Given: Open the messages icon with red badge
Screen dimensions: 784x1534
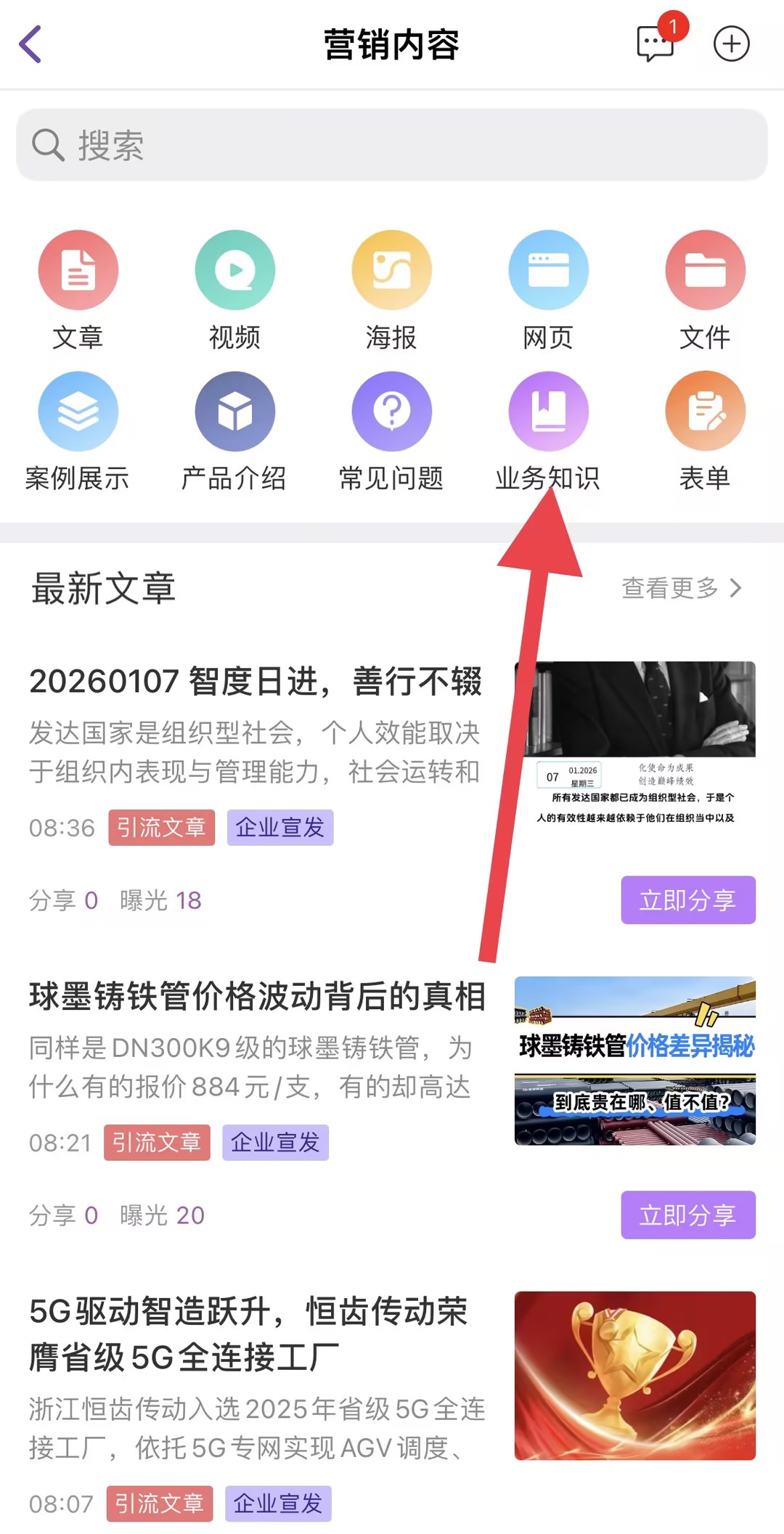Looking at the screenshot, I should click(655, 44).
